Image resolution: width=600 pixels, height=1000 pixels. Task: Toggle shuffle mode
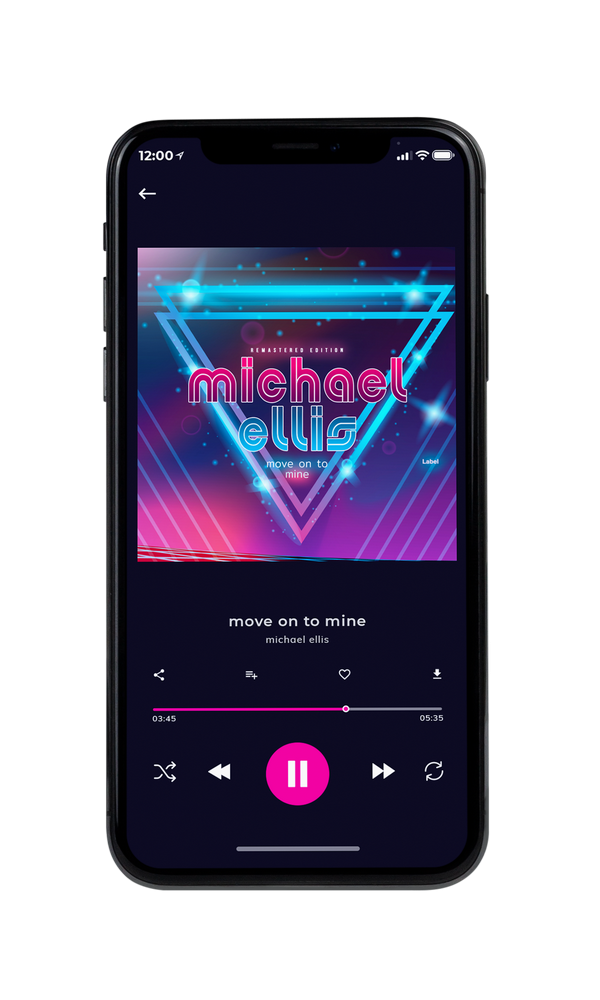coord(165,772)
